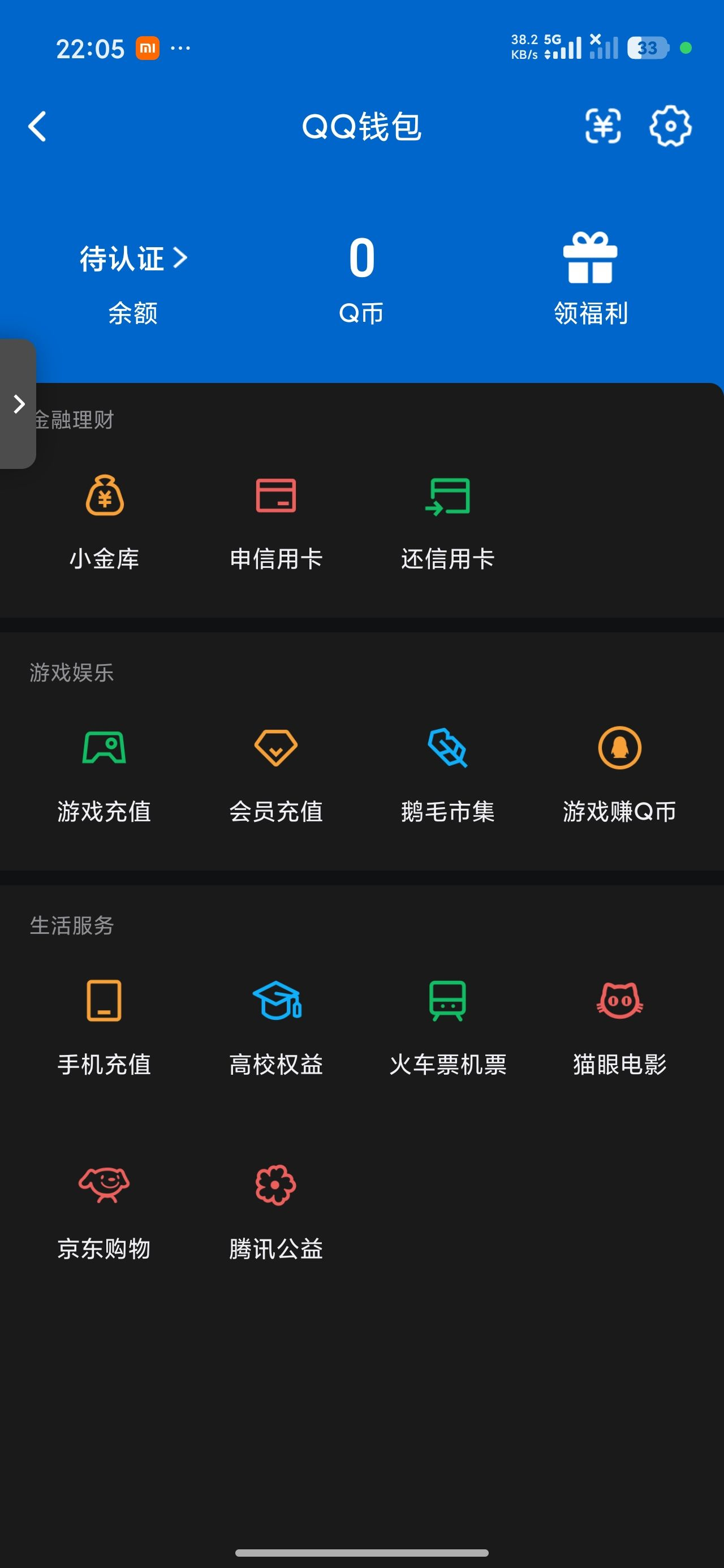
Task: Open 还信用卡 repayment
Action: 447,522
